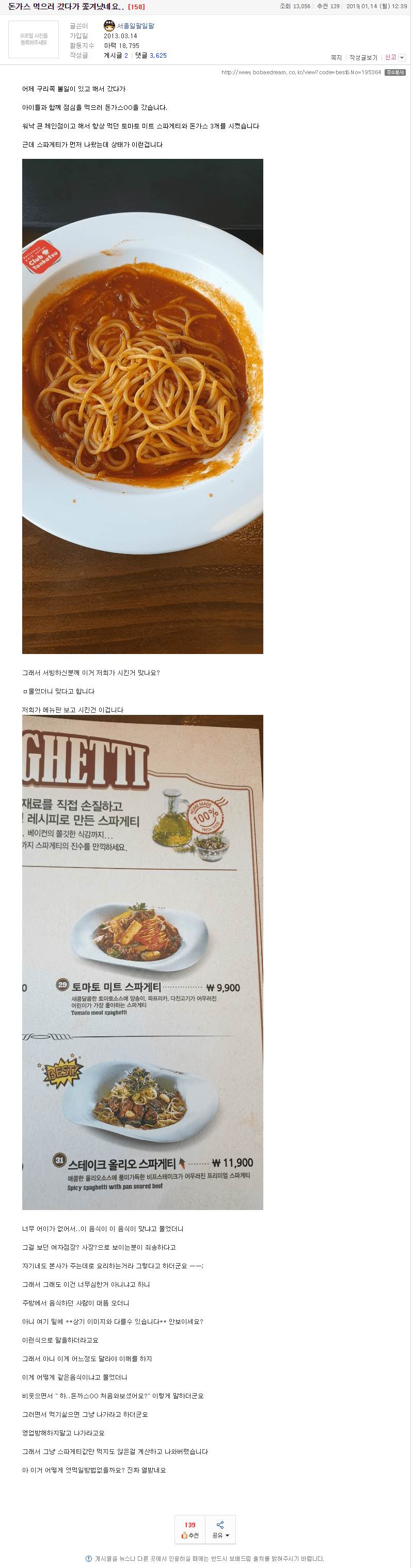413x1568 pixels.
Task: Open the bobaedream post URL link
Action: (301, 72)
